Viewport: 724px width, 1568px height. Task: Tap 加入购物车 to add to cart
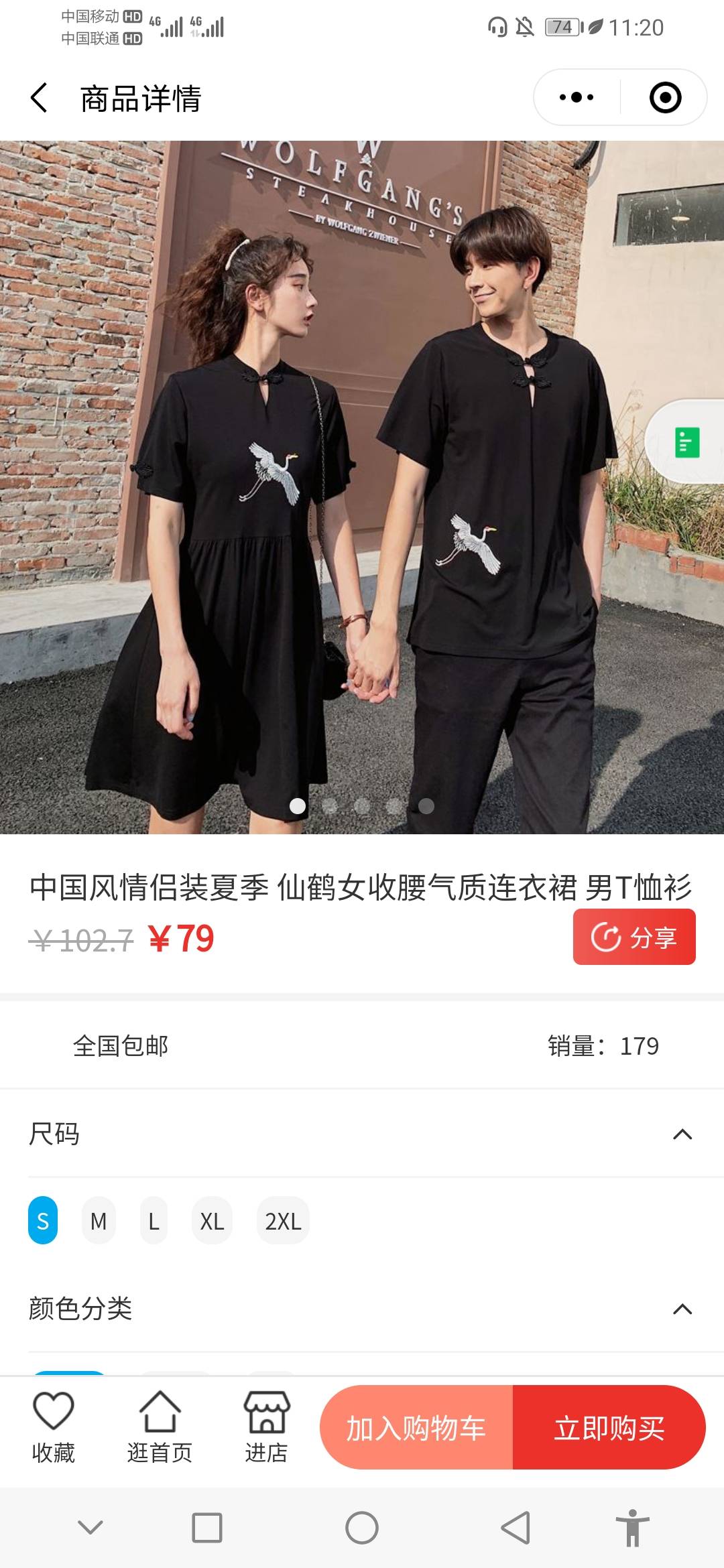(416, 1427)
